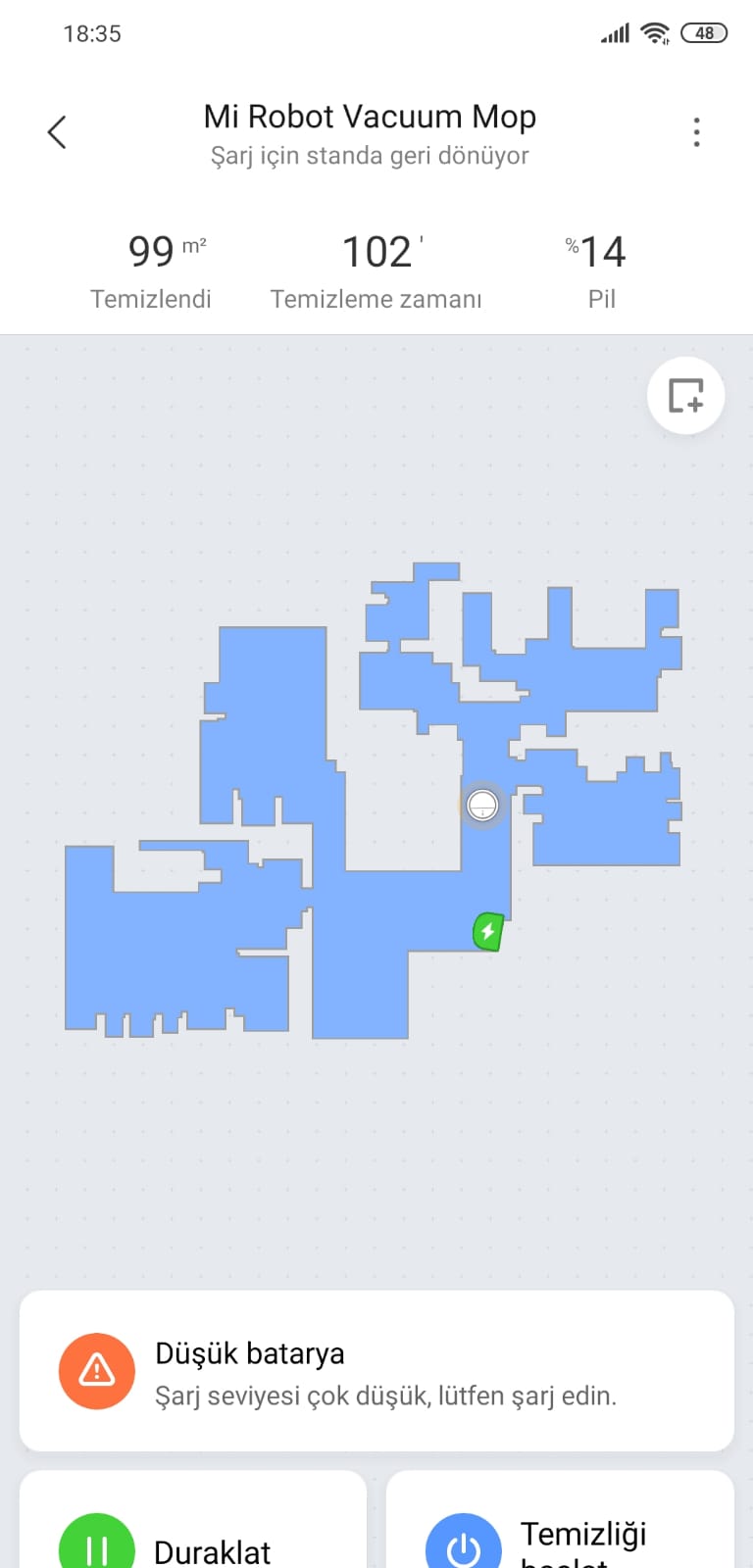This screenshot has width=753, height=1568.
Task: Open the Düşük batarya warning card
Action: [x=376, y=1371]
